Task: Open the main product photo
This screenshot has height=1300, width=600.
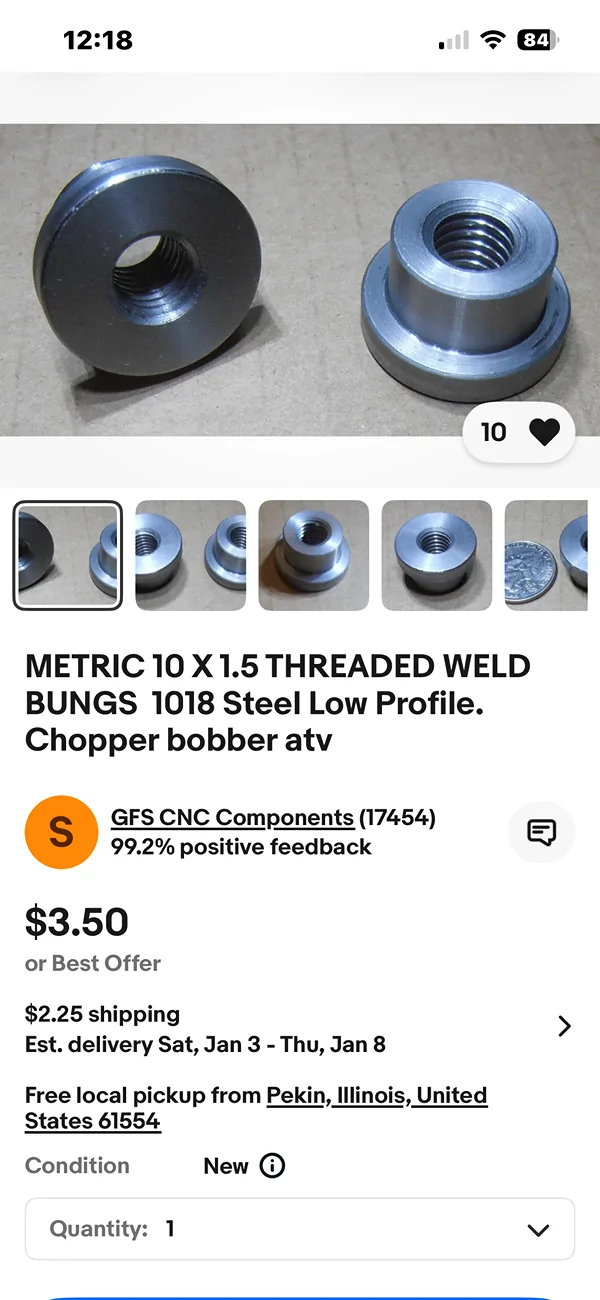Action: coord(300,280)
